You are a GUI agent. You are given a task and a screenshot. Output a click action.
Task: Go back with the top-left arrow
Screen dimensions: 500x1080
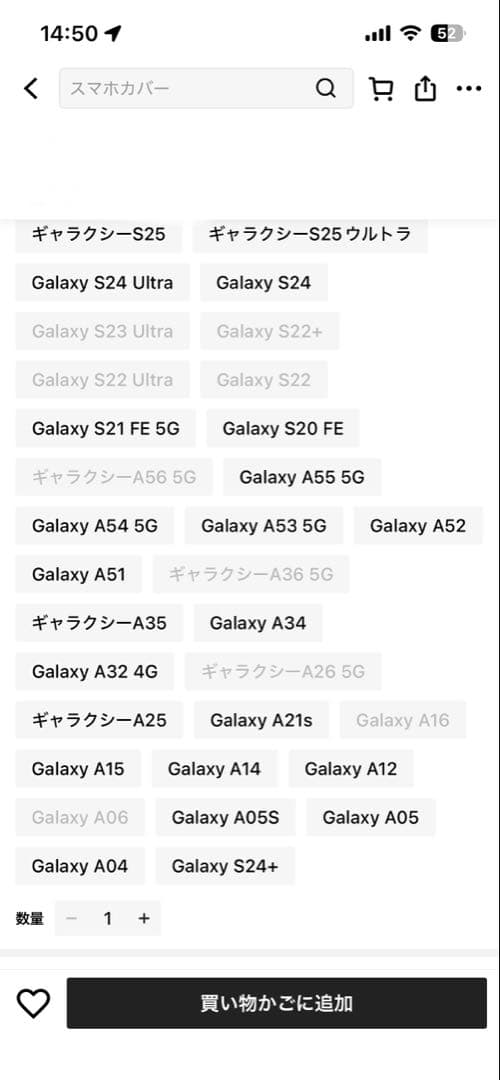click(31, 89)
